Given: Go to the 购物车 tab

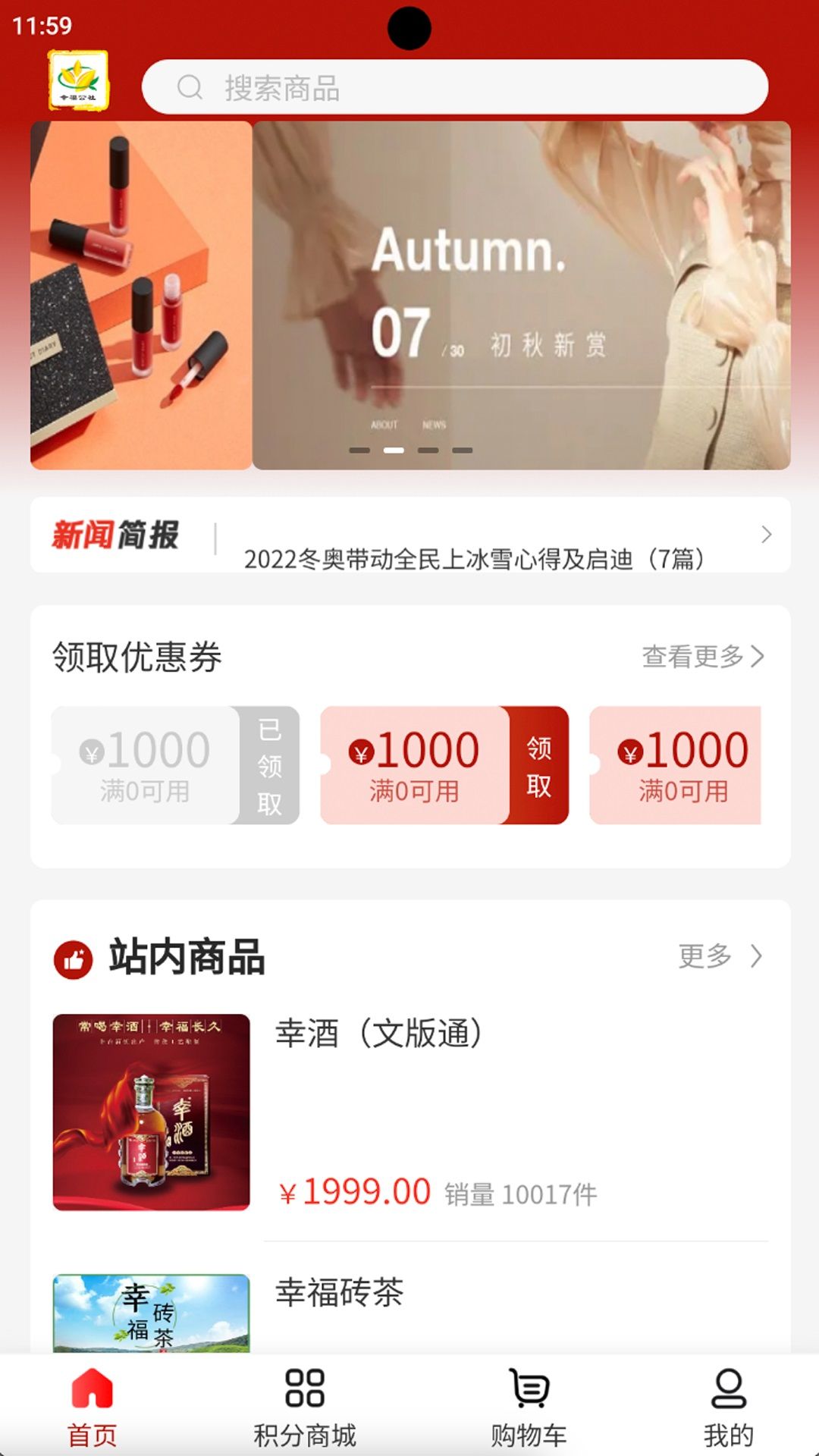Looking at the screenshot, I should pyautogui.click(x=529, y=1407).
